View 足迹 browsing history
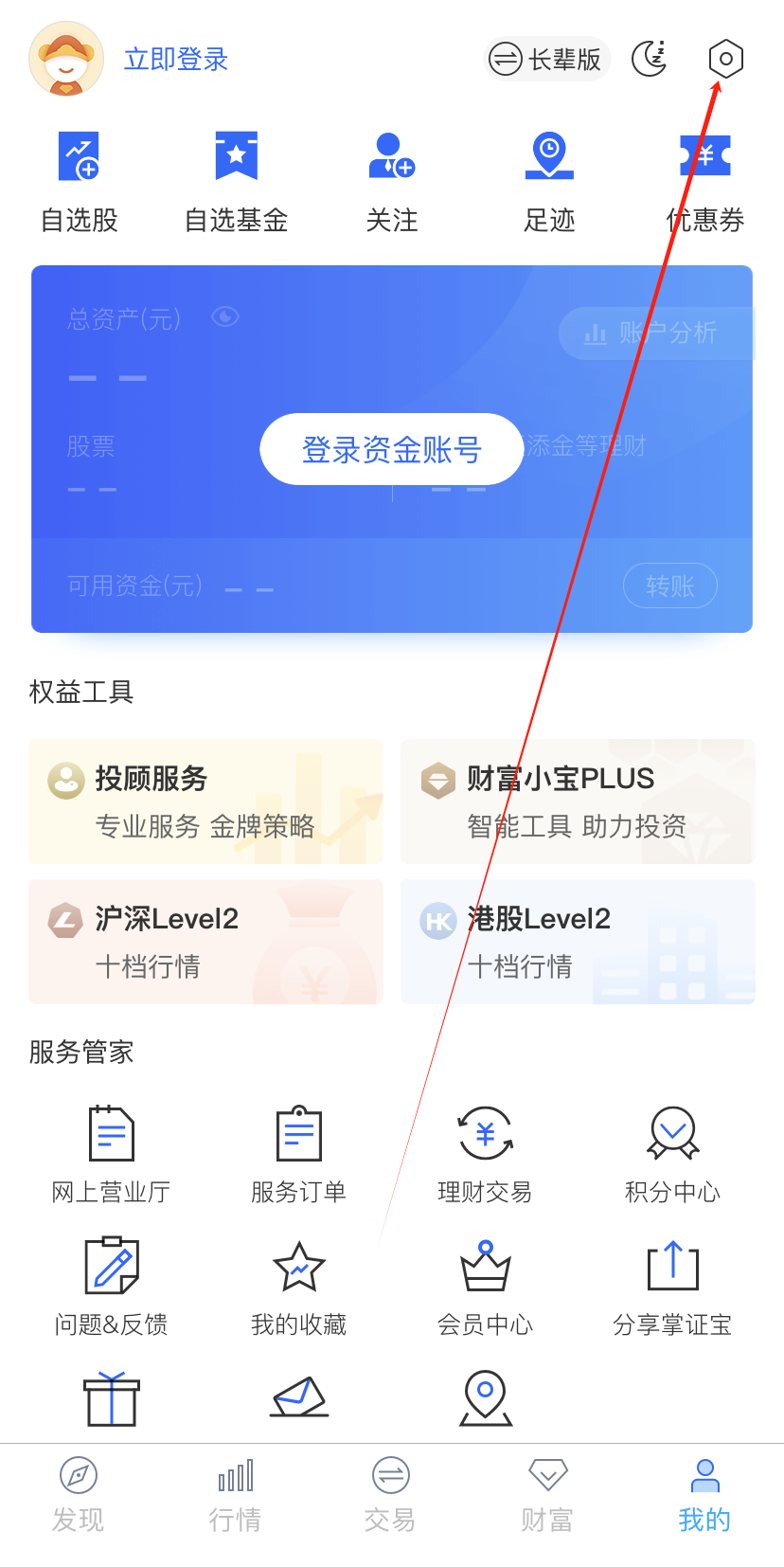This screenshot has width=784, height=1567. pos(549,181)
